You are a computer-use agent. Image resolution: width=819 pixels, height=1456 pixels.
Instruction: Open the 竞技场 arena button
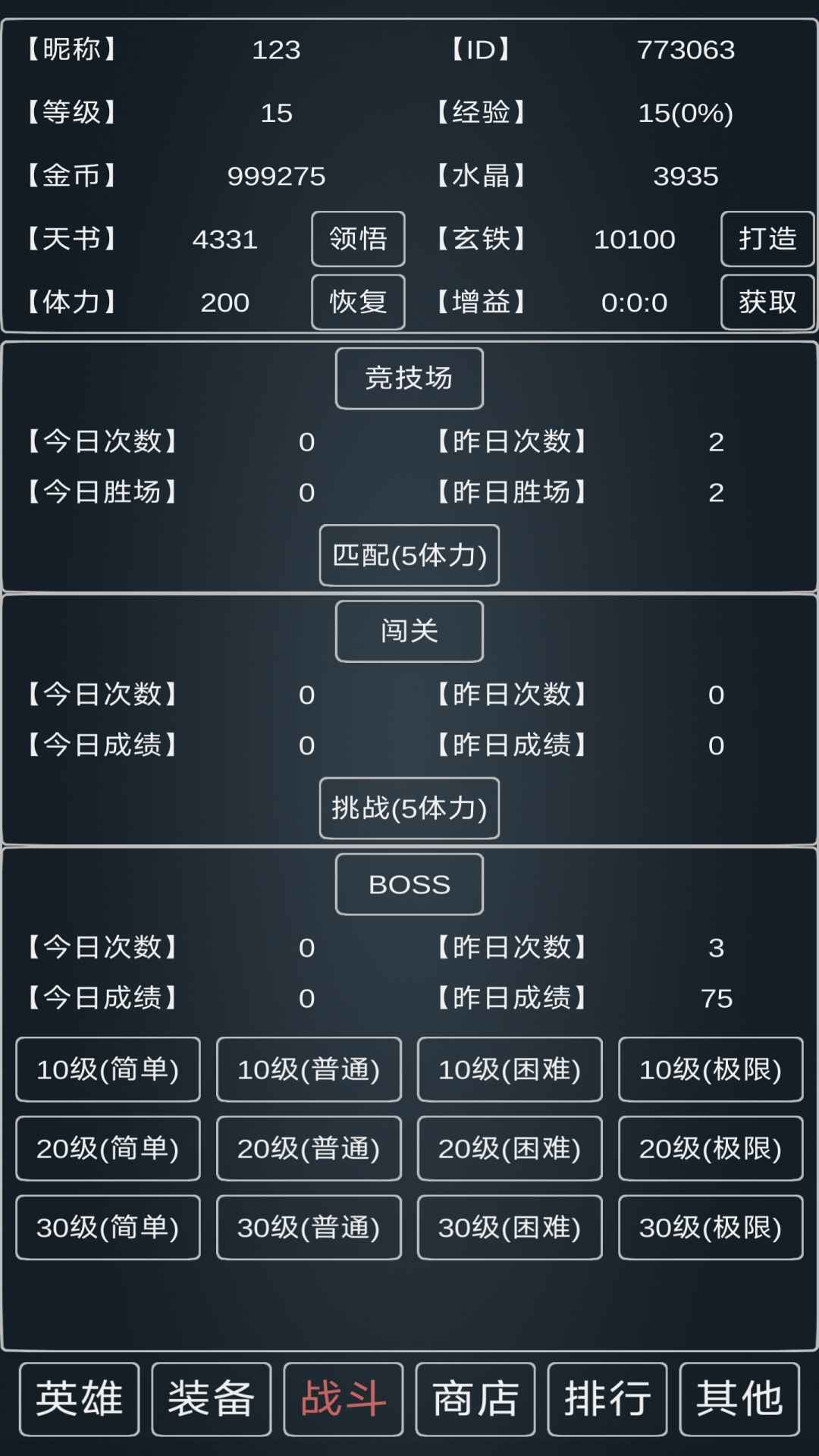[x=409, y=378]
